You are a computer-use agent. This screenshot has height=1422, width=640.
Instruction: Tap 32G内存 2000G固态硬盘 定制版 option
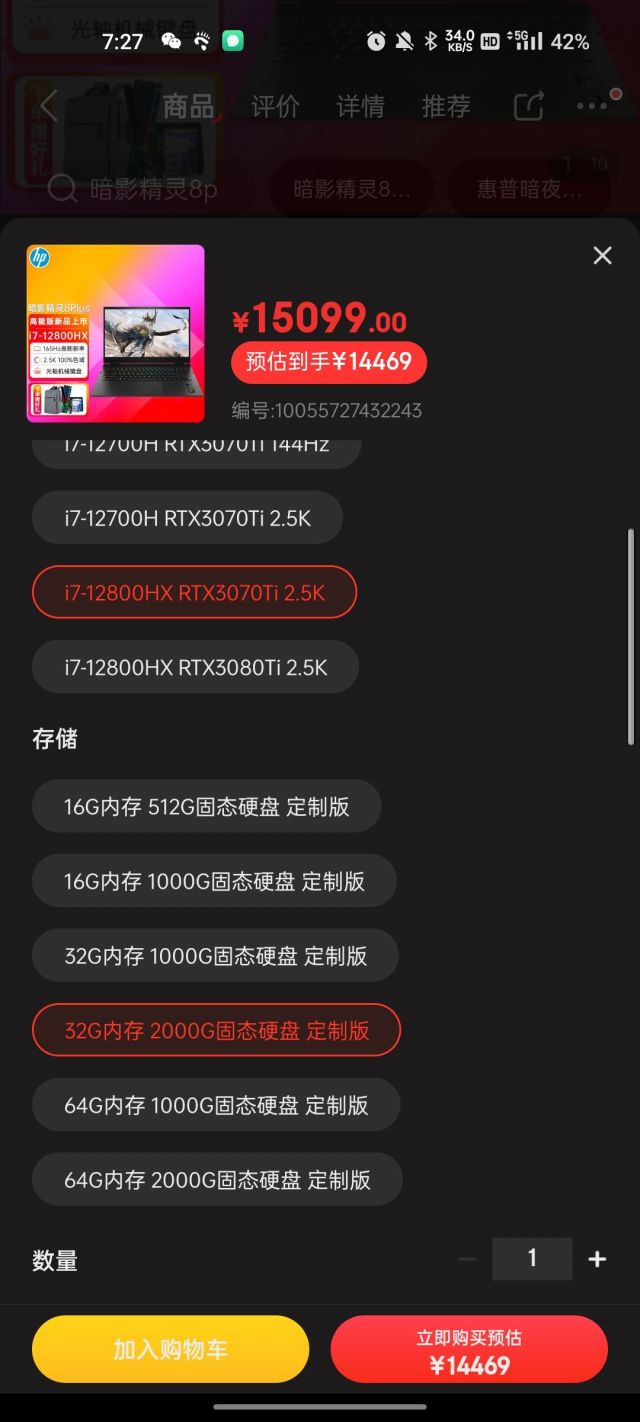tap(216, 1030)
